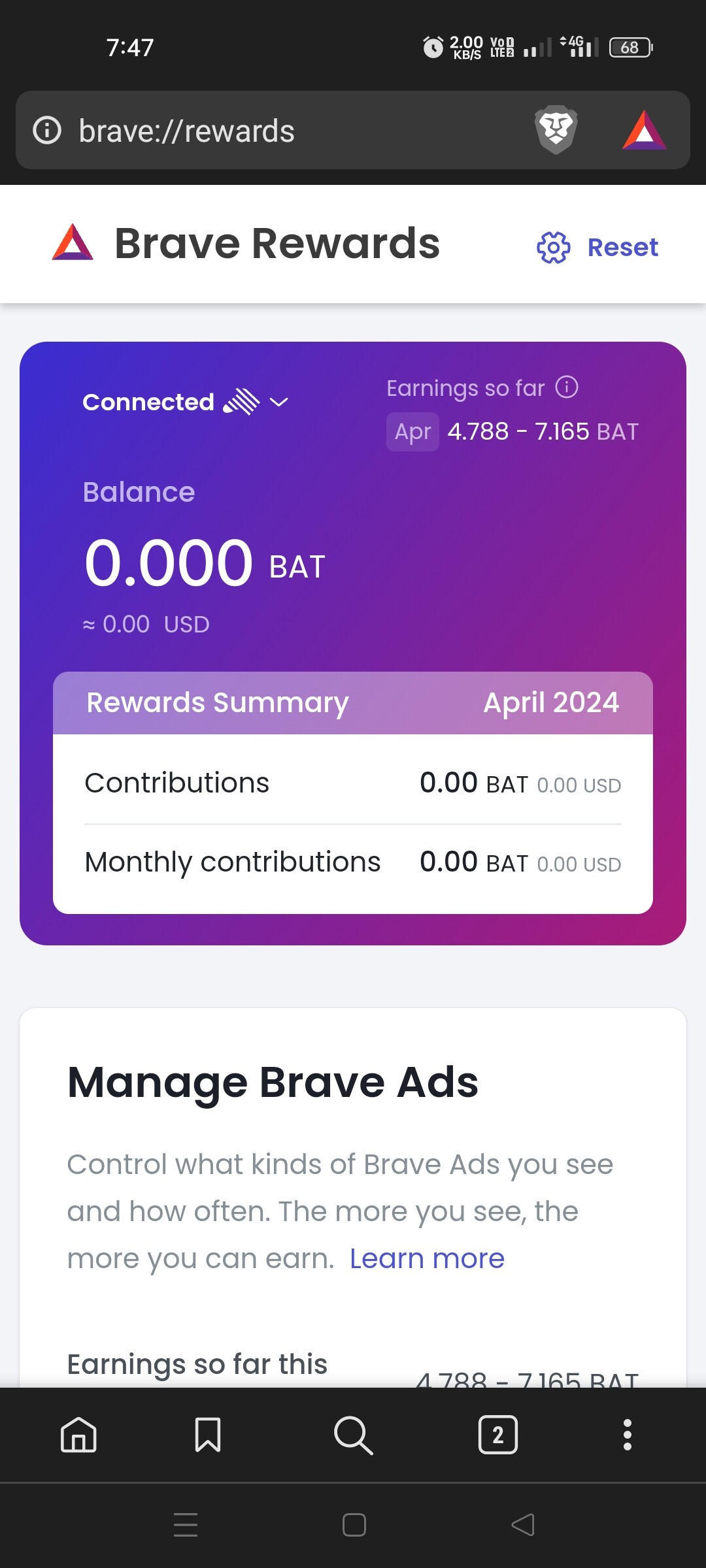Open the three-dot overflow menu
The height and width of the screenshot is (1568, 706).
pos(628,1435)
